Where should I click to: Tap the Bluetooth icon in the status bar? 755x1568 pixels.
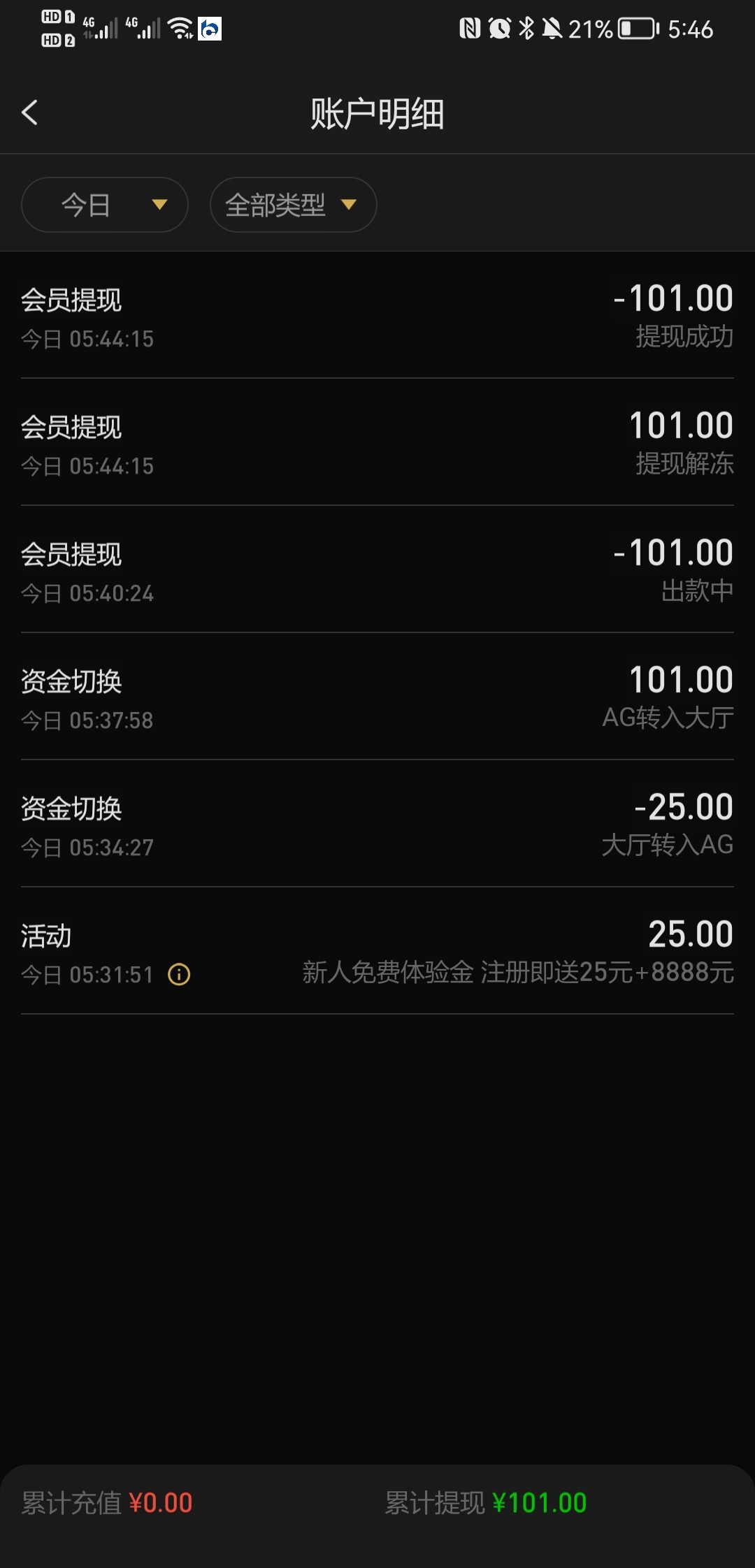click(526, 28)
